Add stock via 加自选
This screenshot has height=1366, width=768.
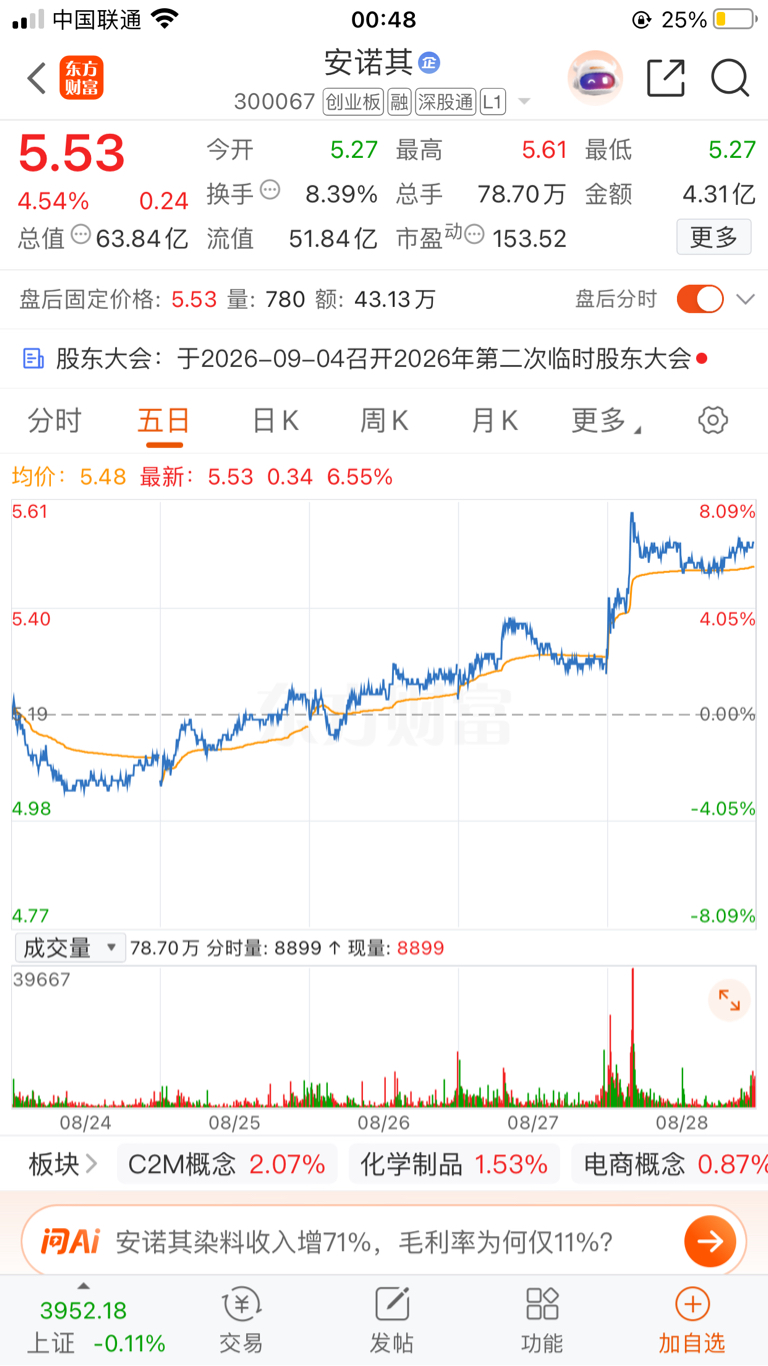click(x=692, y=1321)
